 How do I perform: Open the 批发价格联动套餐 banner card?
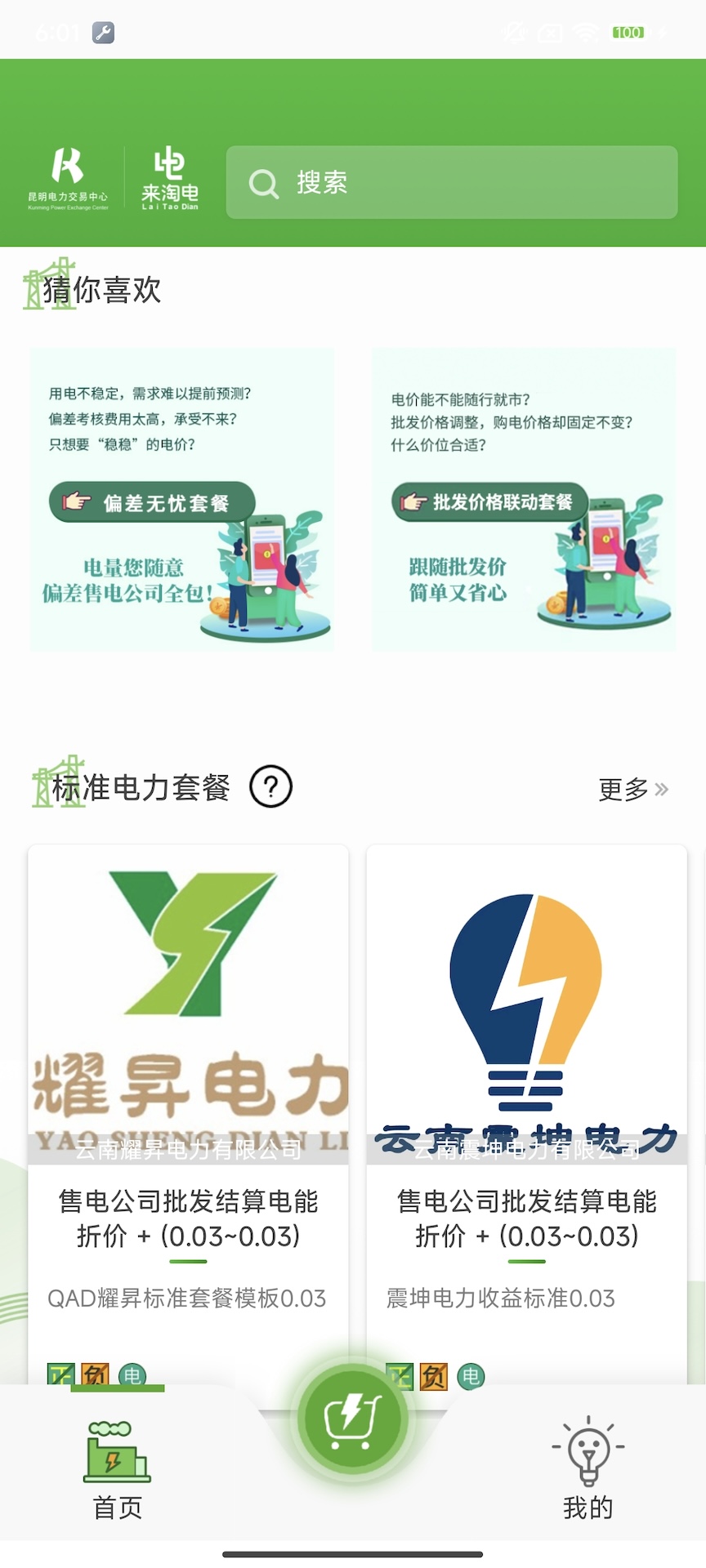coord(523,499)
